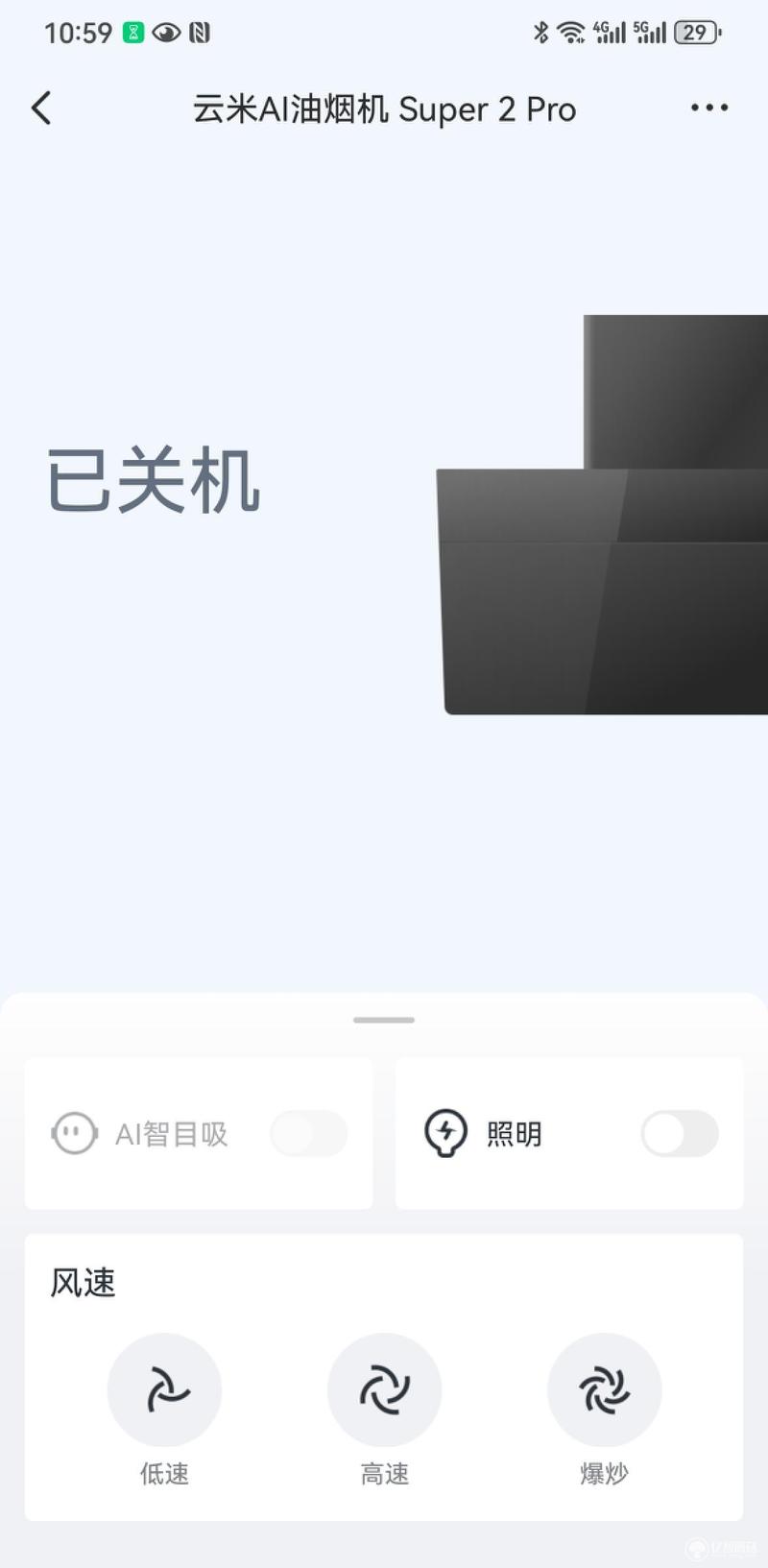Select 低速 fan speed
Viewport: 768px width, 1568px height.
tap(164, 1389)
